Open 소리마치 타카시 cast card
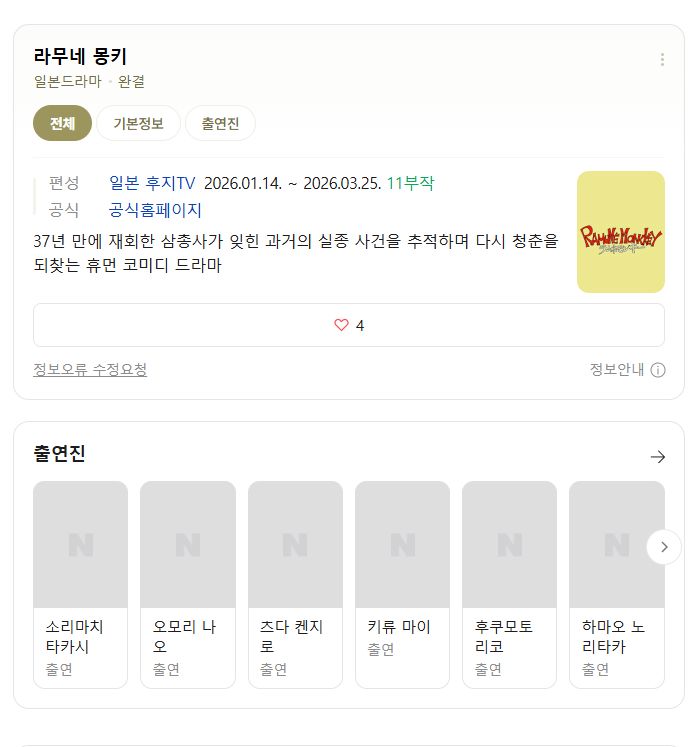 80,584
